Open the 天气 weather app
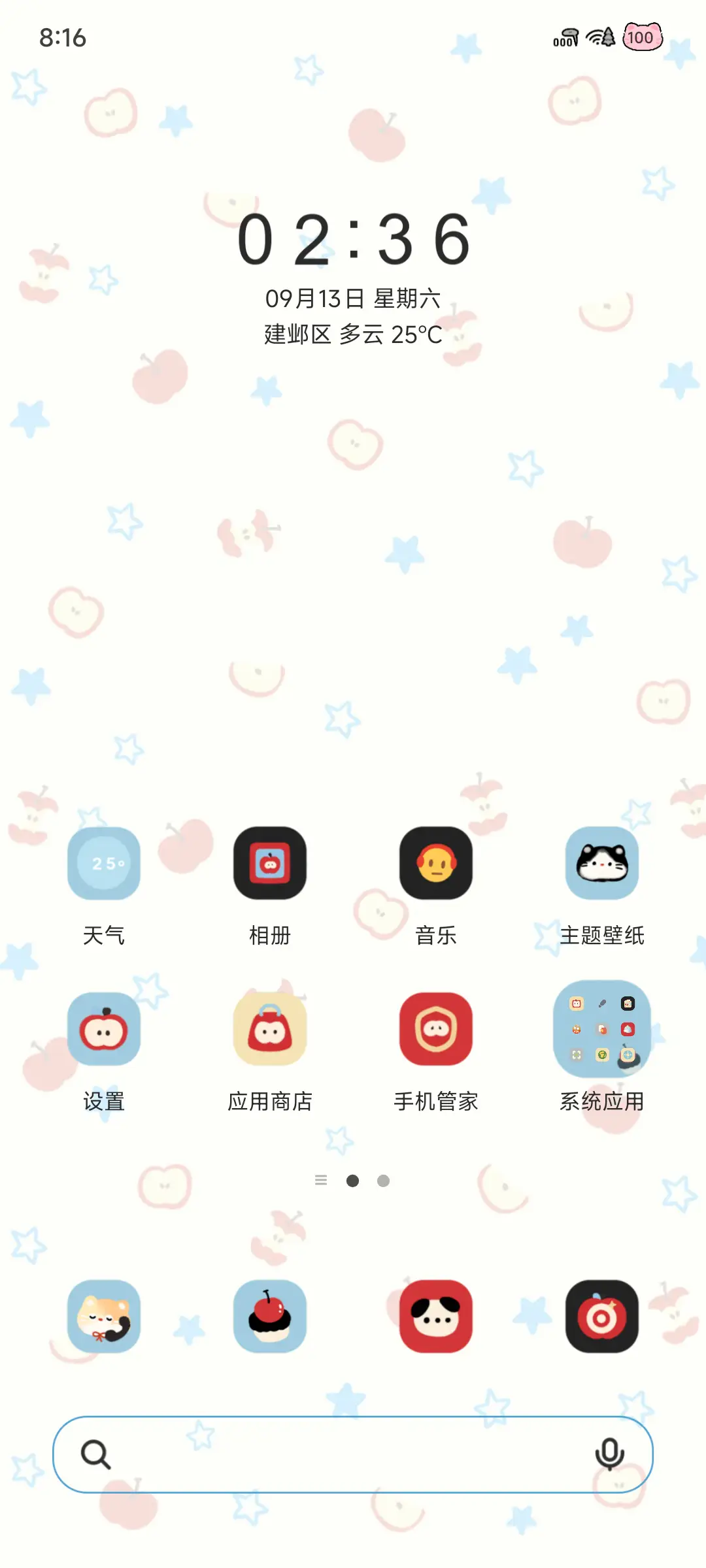 point(104,864)
